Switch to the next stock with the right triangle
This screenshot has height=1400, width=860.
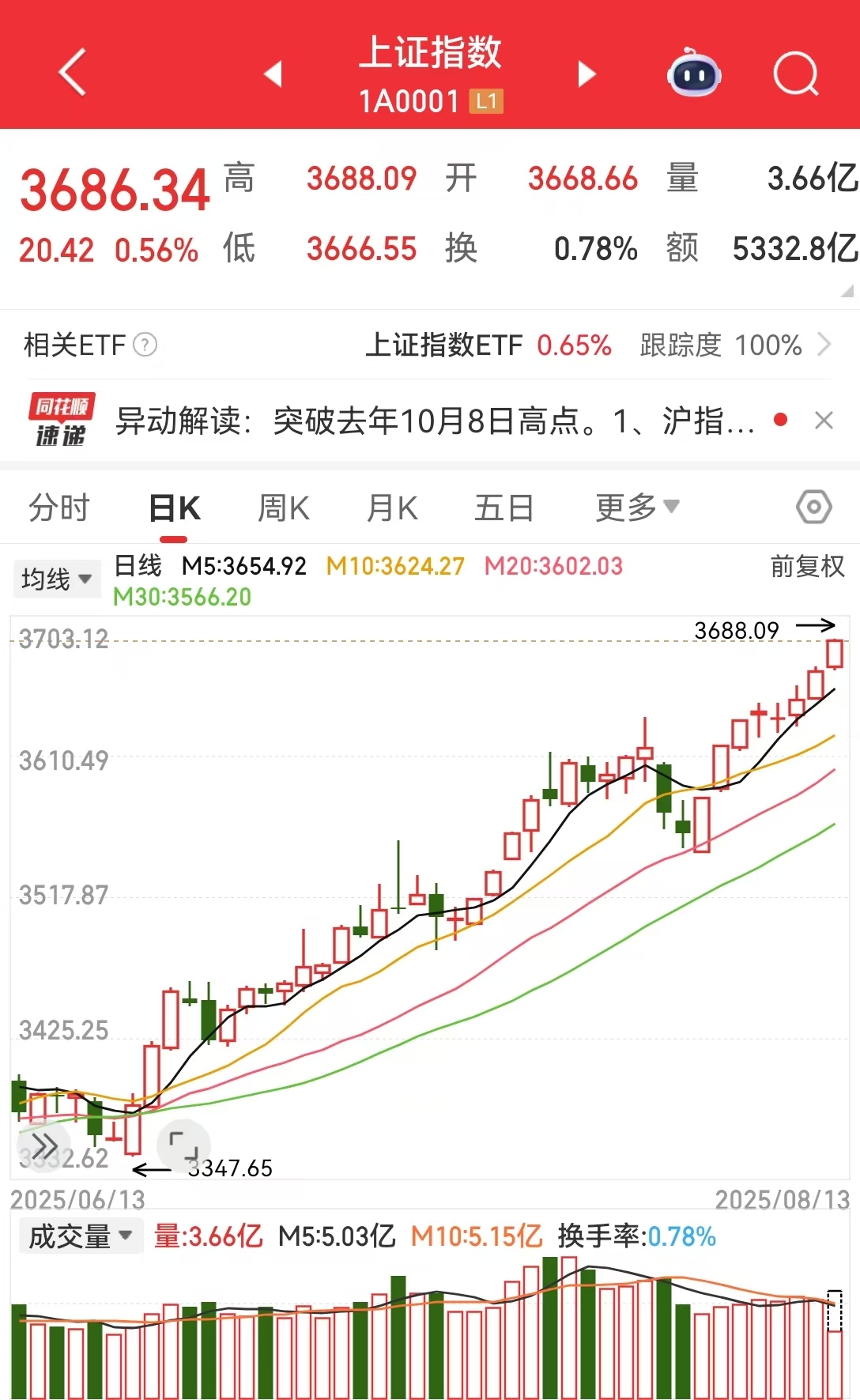point(586,74)
